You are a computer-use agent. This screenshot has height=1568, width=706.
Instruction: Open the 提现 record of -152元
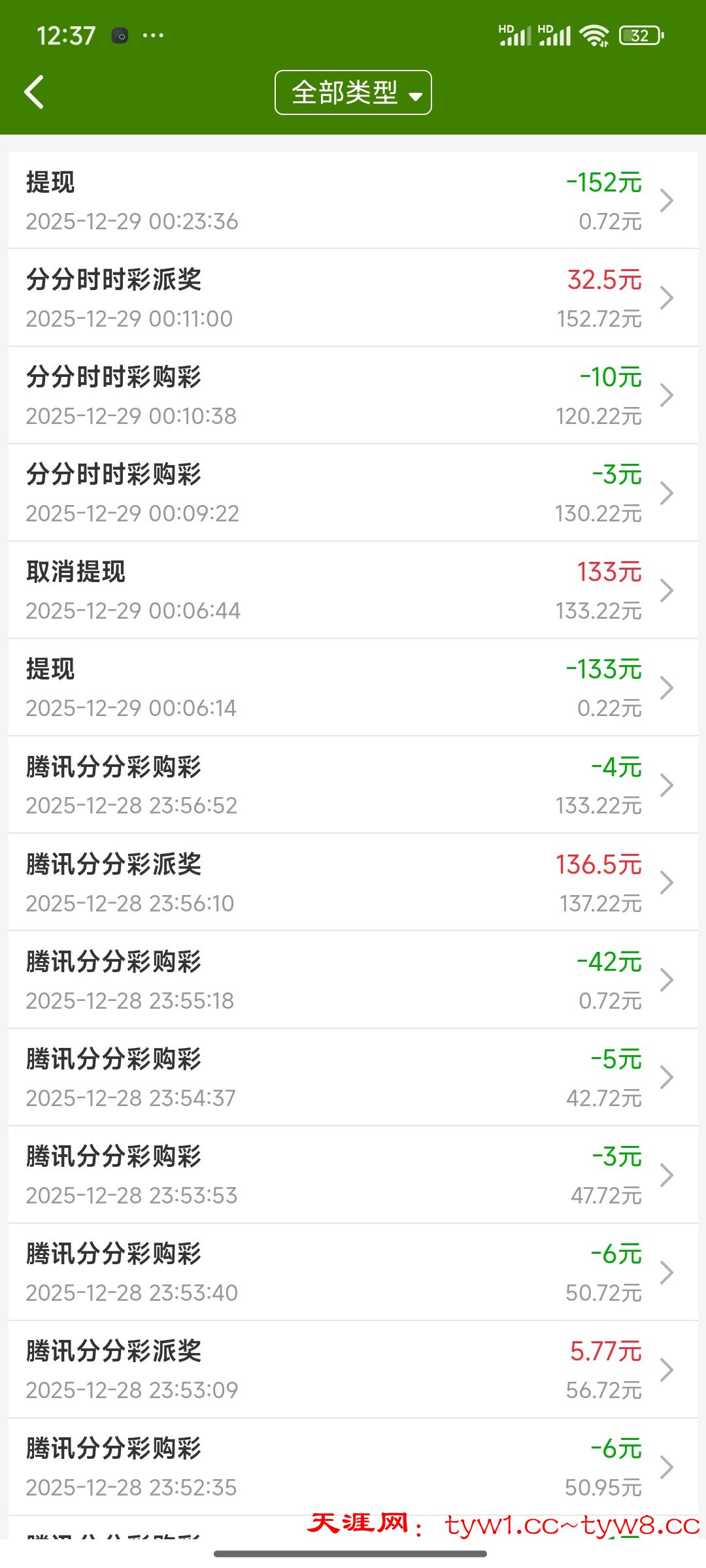353,201
